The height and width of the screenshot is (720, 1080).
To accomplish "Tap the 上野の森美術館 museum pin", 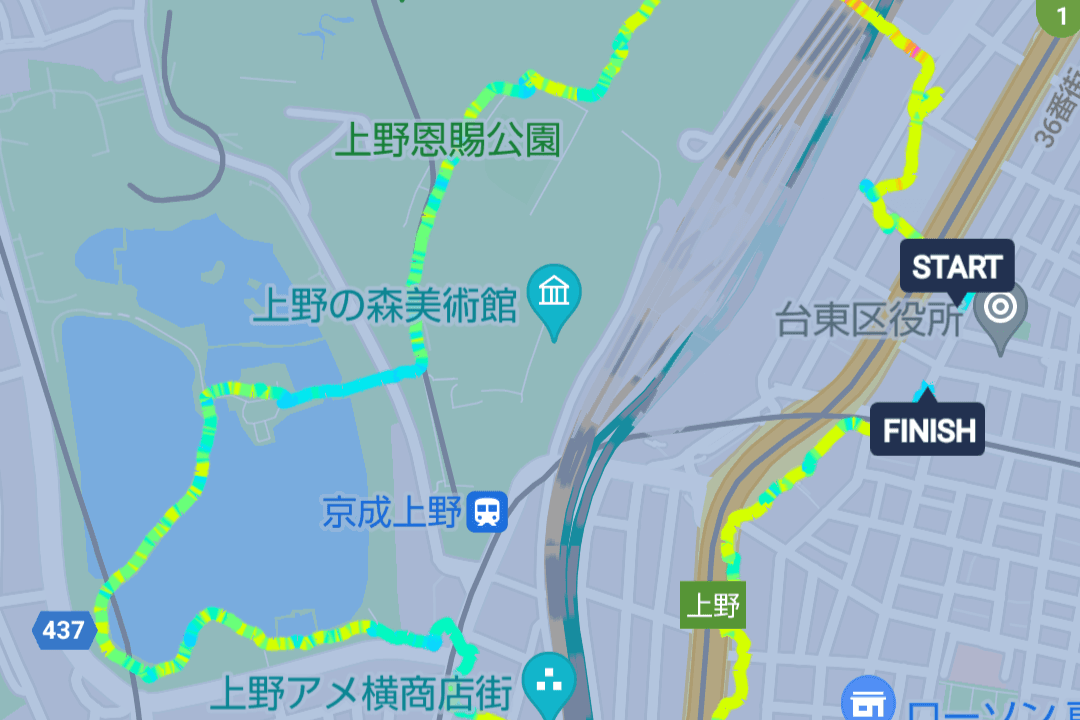I will click(554, 293).
